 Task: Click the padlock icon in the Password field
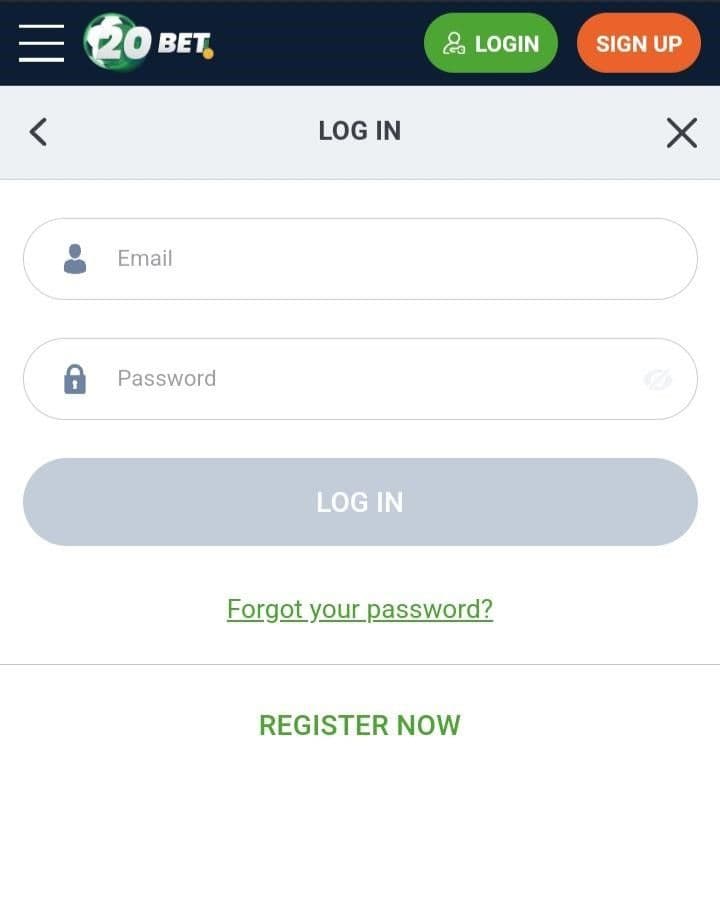pos(74,378)
